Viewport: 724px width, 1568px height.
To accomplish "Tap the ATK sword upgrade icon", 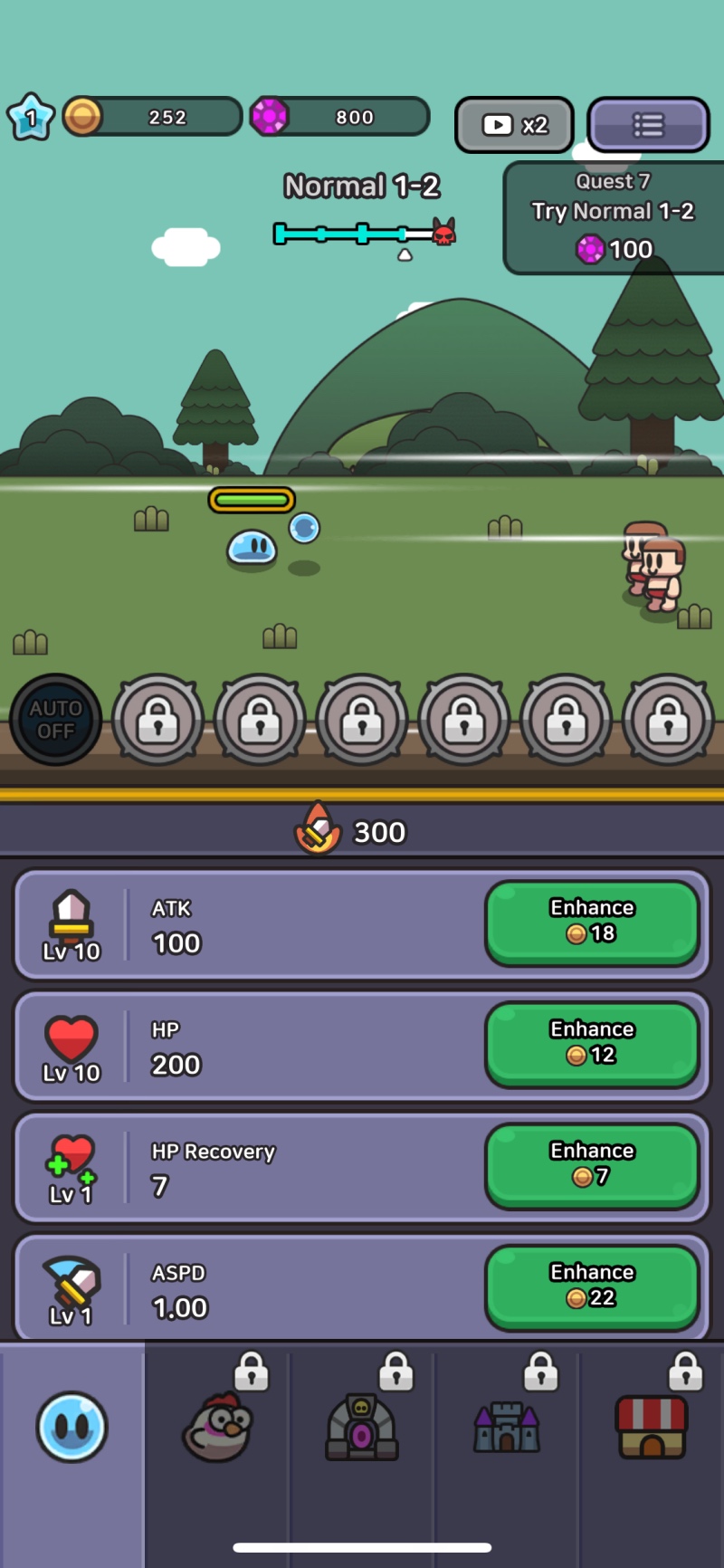I will 71,917.
